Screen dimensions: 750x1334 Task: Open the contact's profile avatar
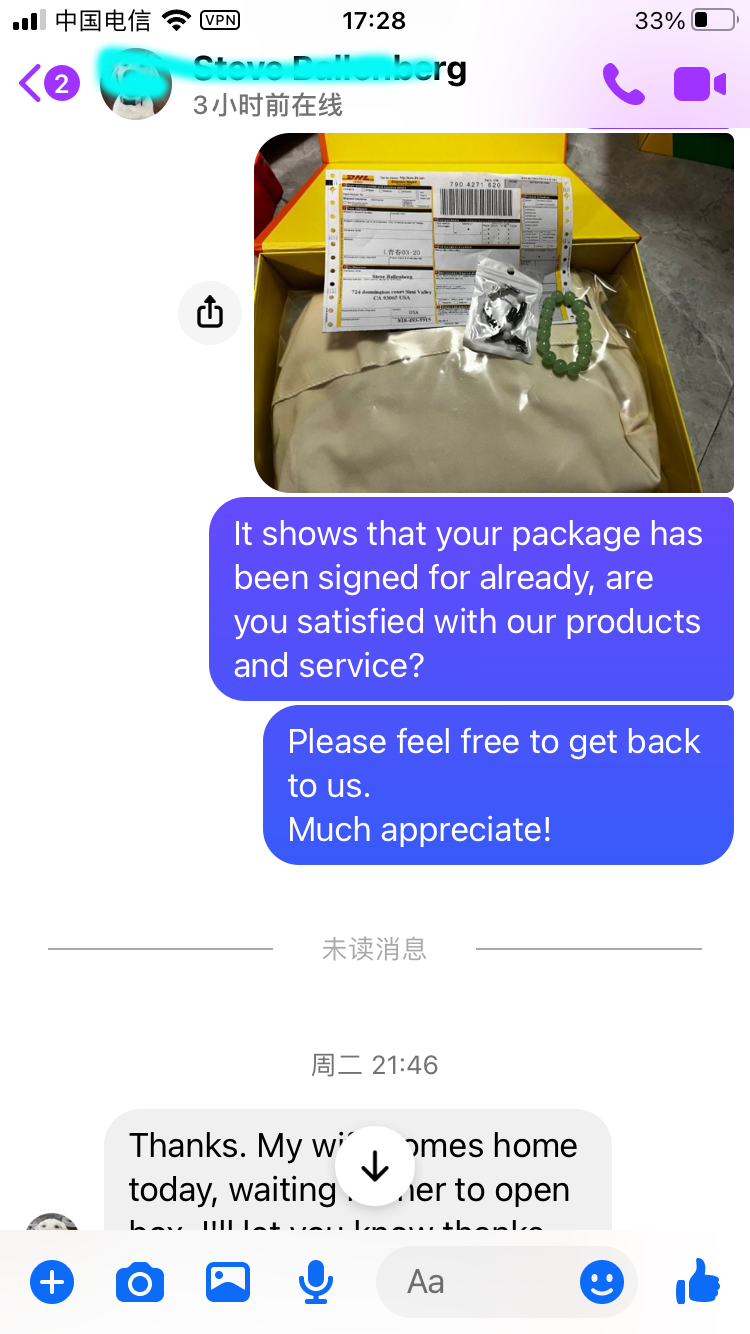[137, 86]
